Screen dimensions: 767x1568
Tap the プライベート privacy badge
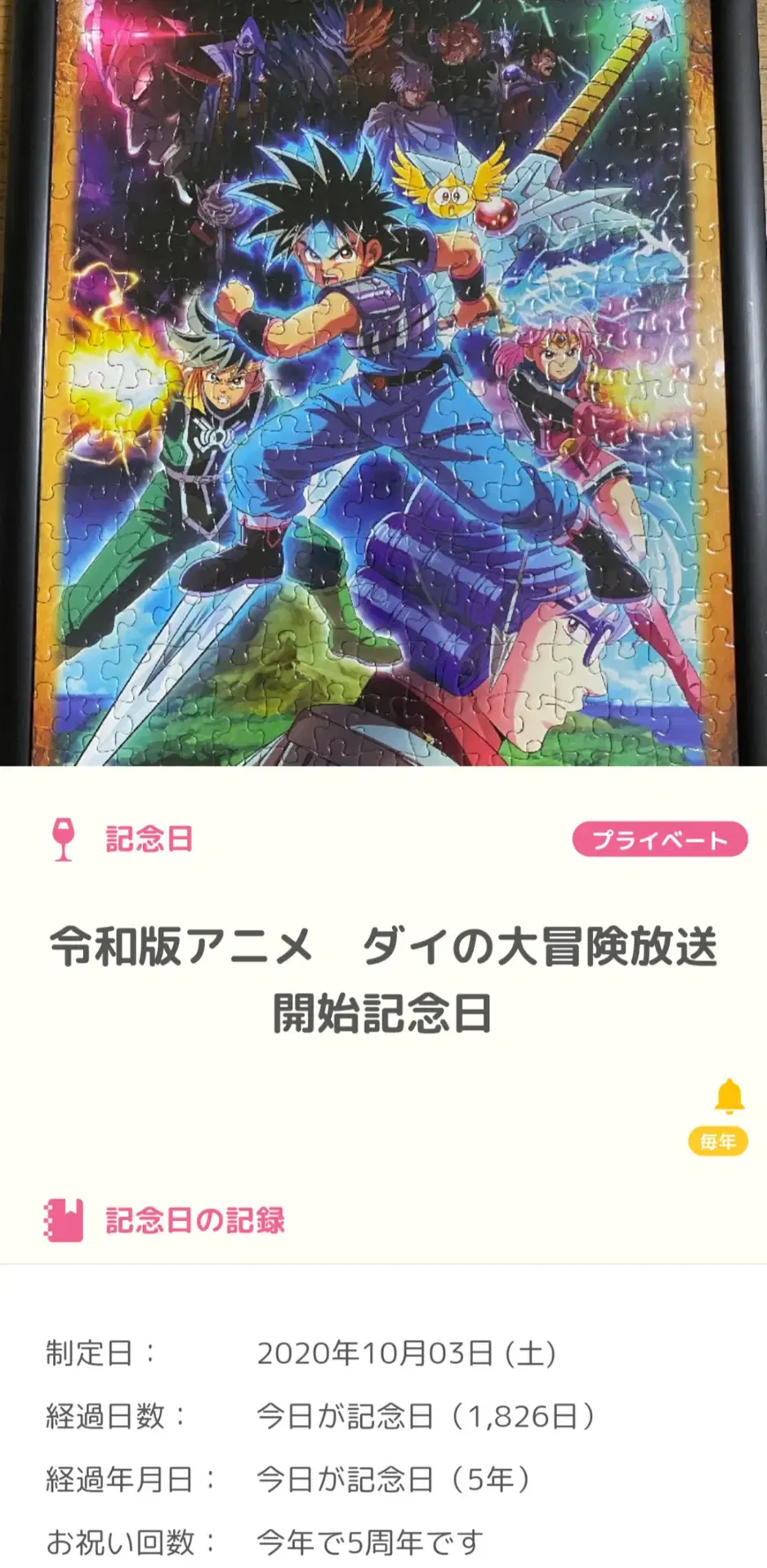659,840
